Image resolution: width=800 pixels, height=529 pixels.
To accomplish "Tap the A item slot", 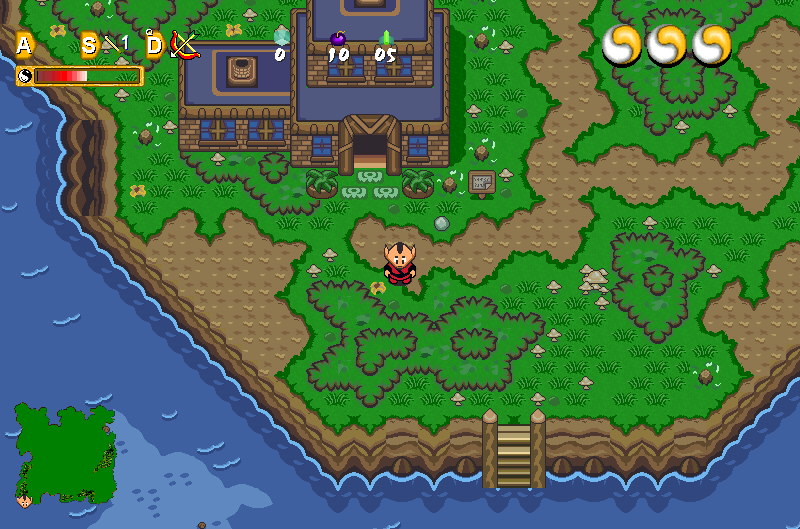I will click(x=25, y=44).
